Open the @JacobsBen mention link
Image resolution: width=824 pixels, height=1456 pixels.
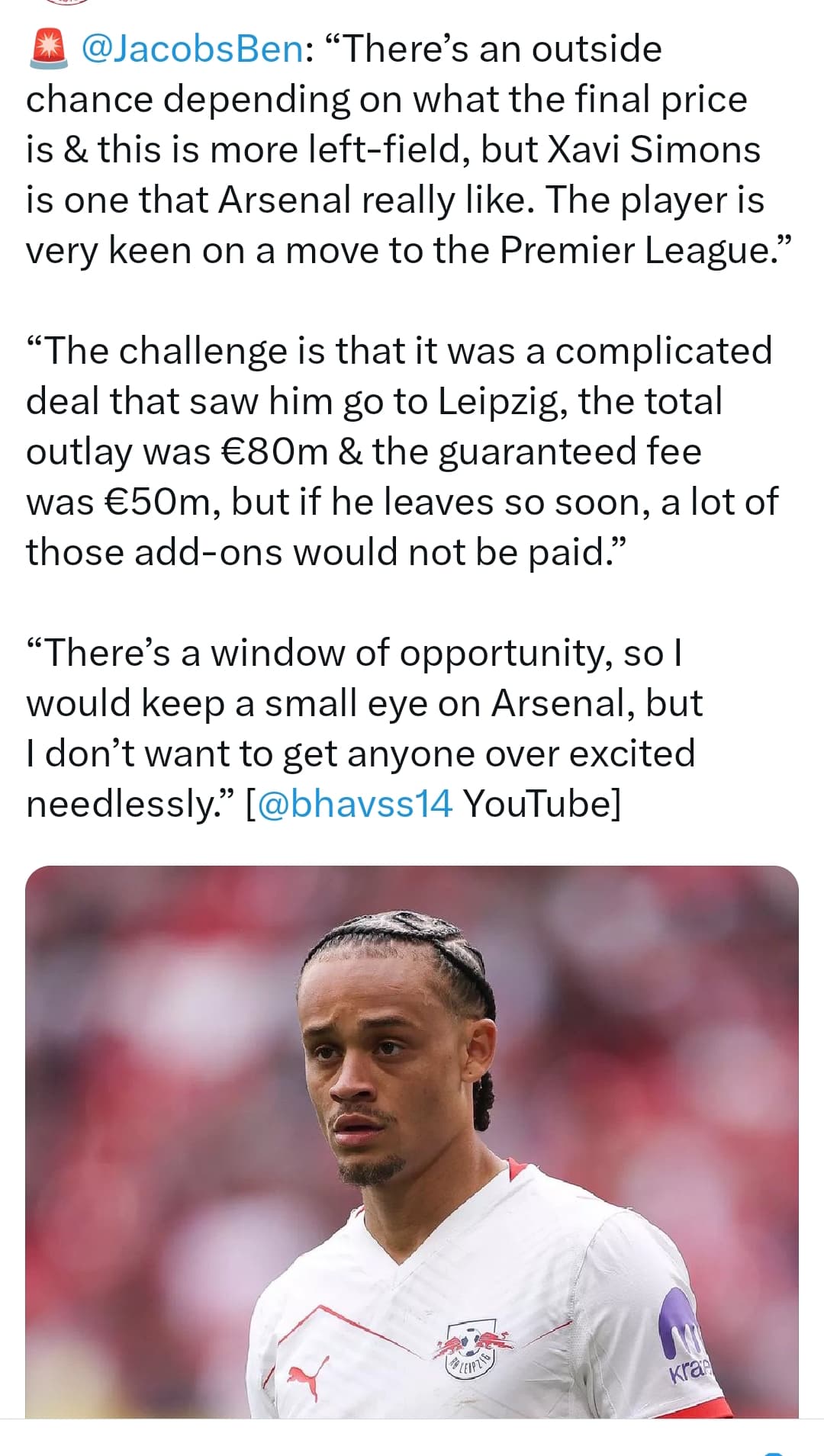[x=192, y=50]
